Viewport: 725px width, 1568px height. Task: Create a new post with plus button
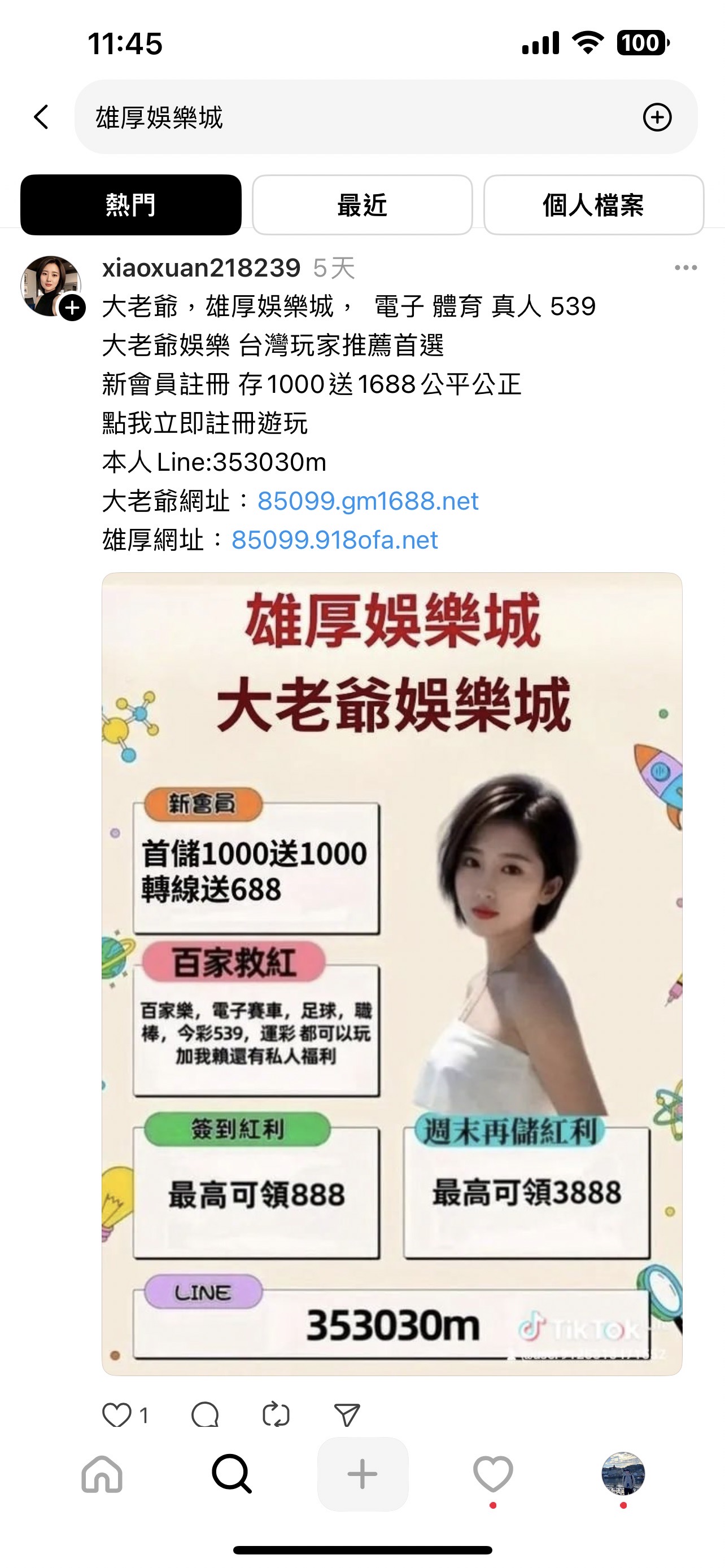pyautogui.click(x=363, y=1474)
